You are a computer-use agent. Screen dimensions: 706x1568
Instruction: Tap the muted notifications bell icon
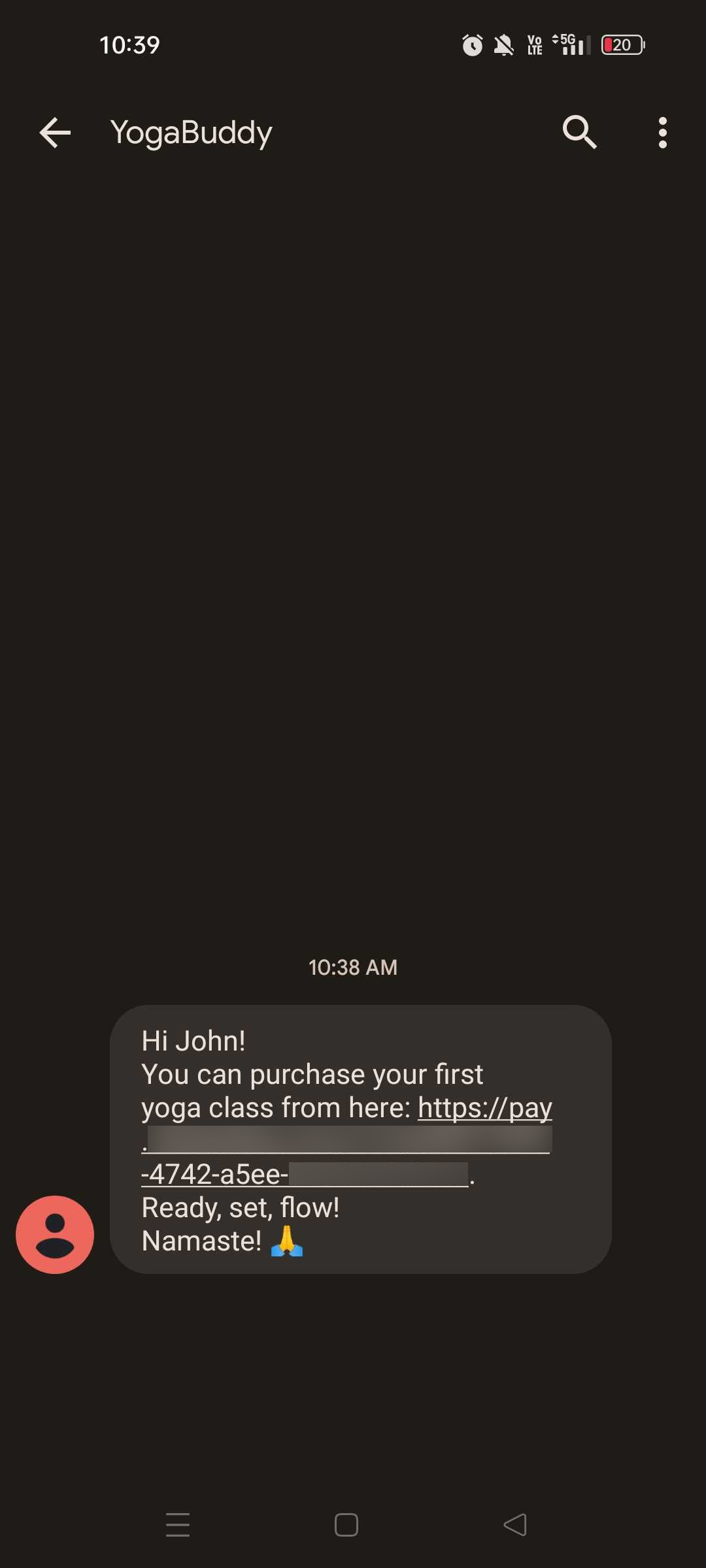pyautogui.click(x=503, y=44)
